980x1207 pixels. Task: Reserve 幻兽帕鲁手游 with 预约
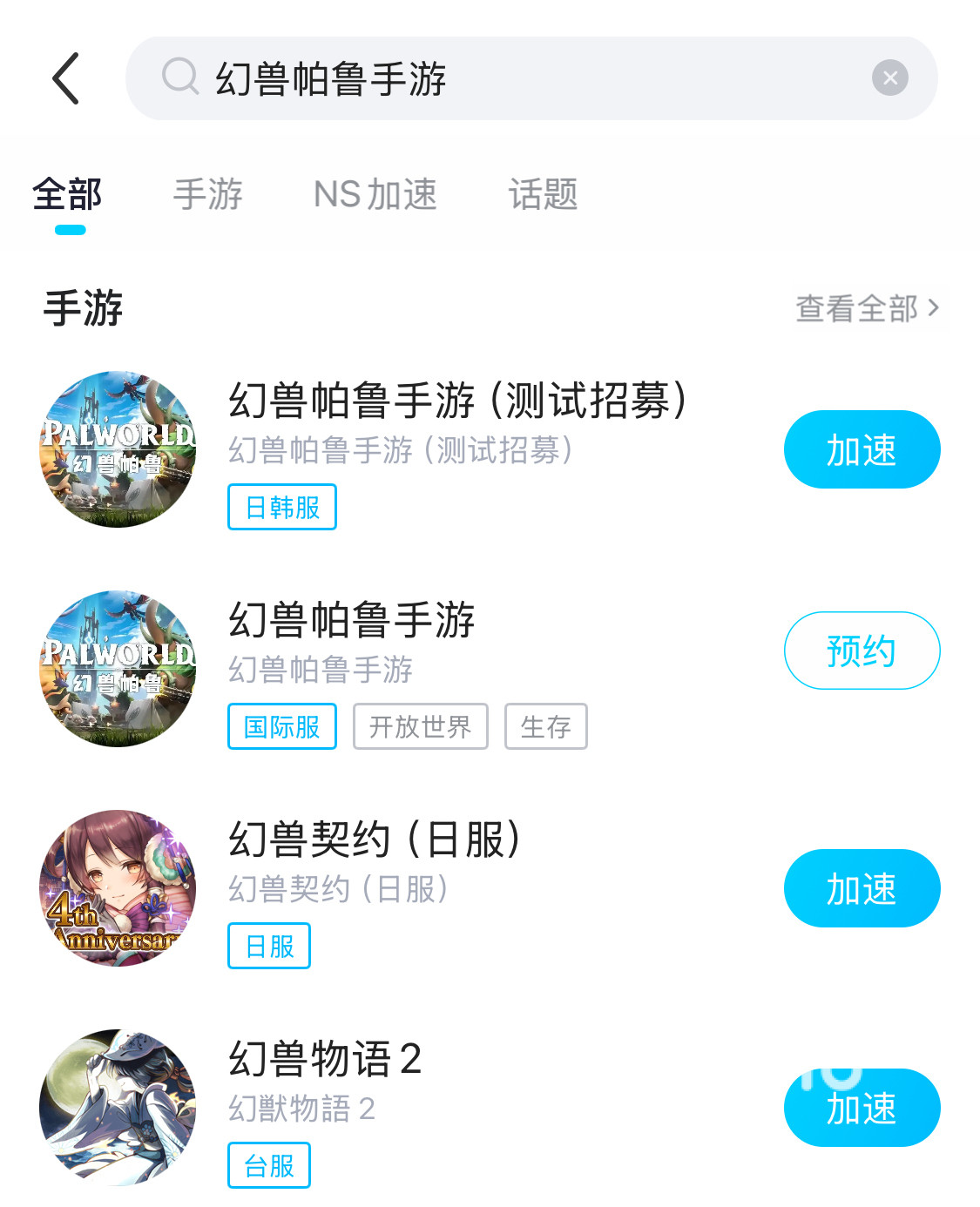point(862,651)
